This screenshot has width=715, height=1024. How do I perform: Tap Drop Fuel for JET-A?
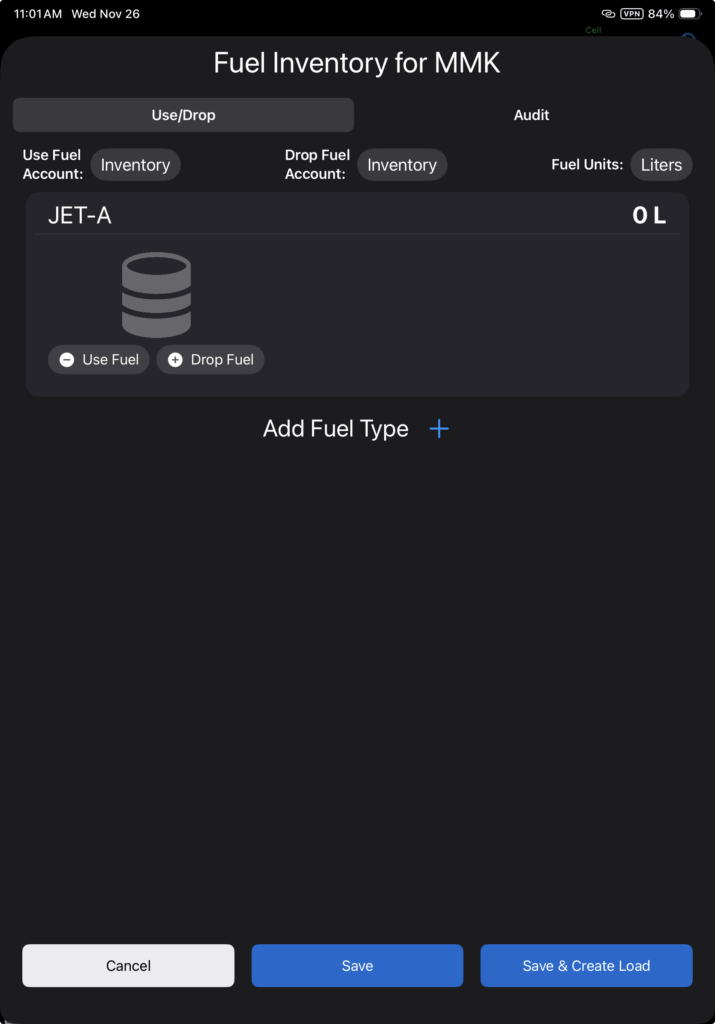(210, 360)
